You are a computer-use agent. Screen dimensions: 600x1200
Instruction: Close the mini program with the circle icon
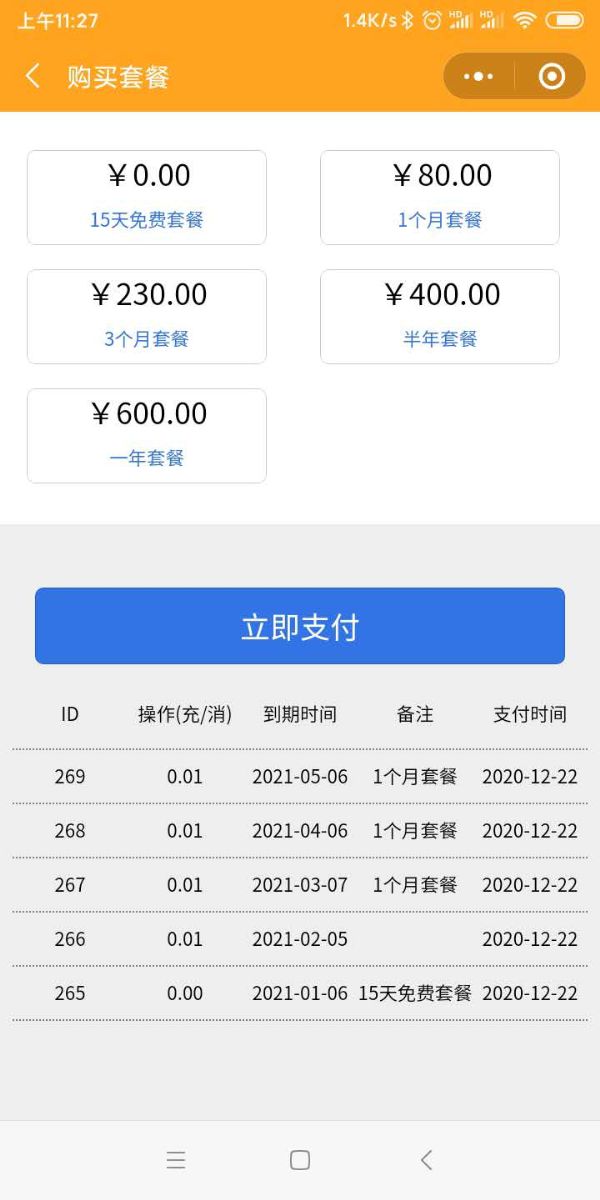pos(551,77)
